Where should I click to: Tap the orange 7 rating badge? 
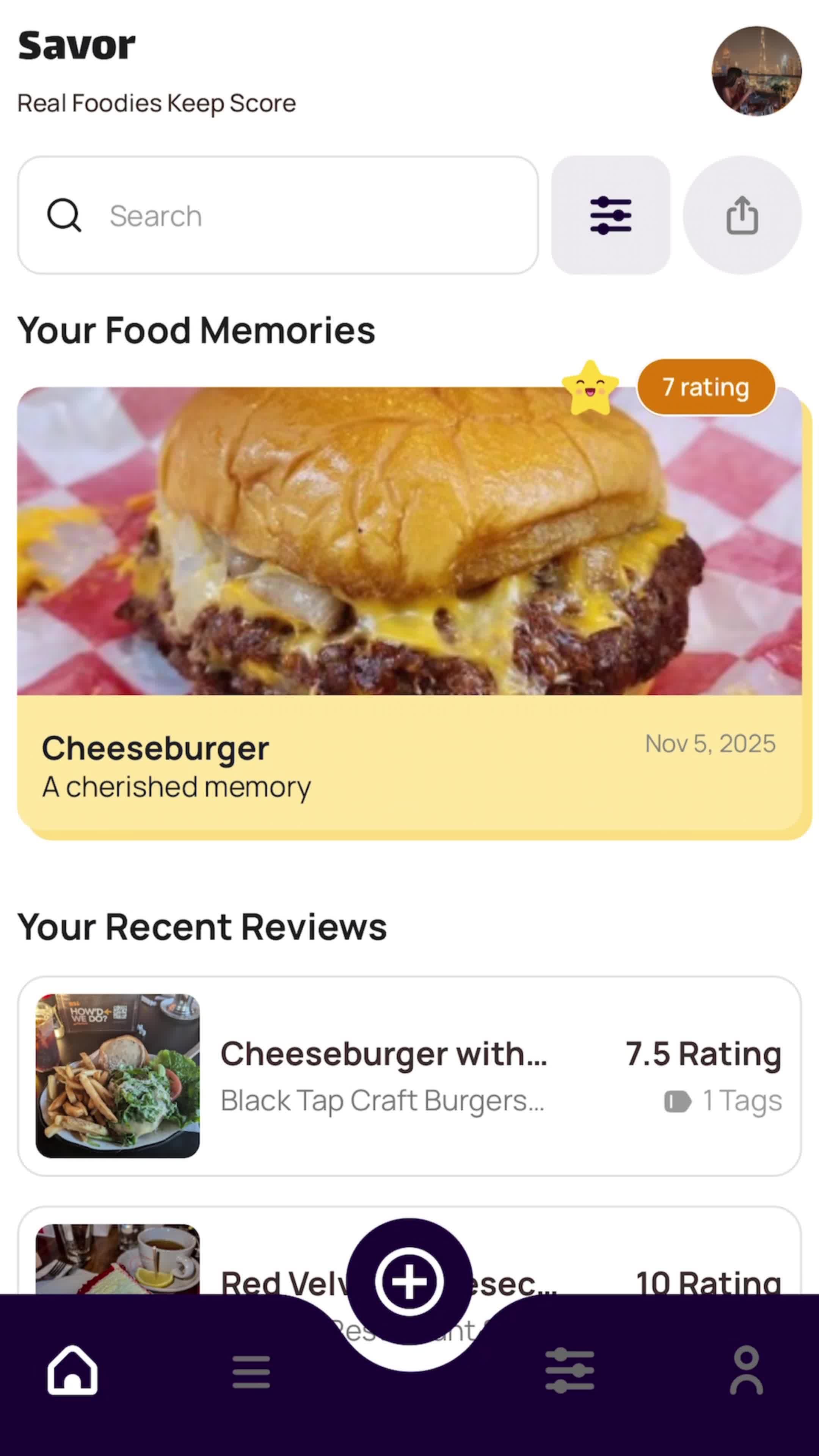coord(706,387)
